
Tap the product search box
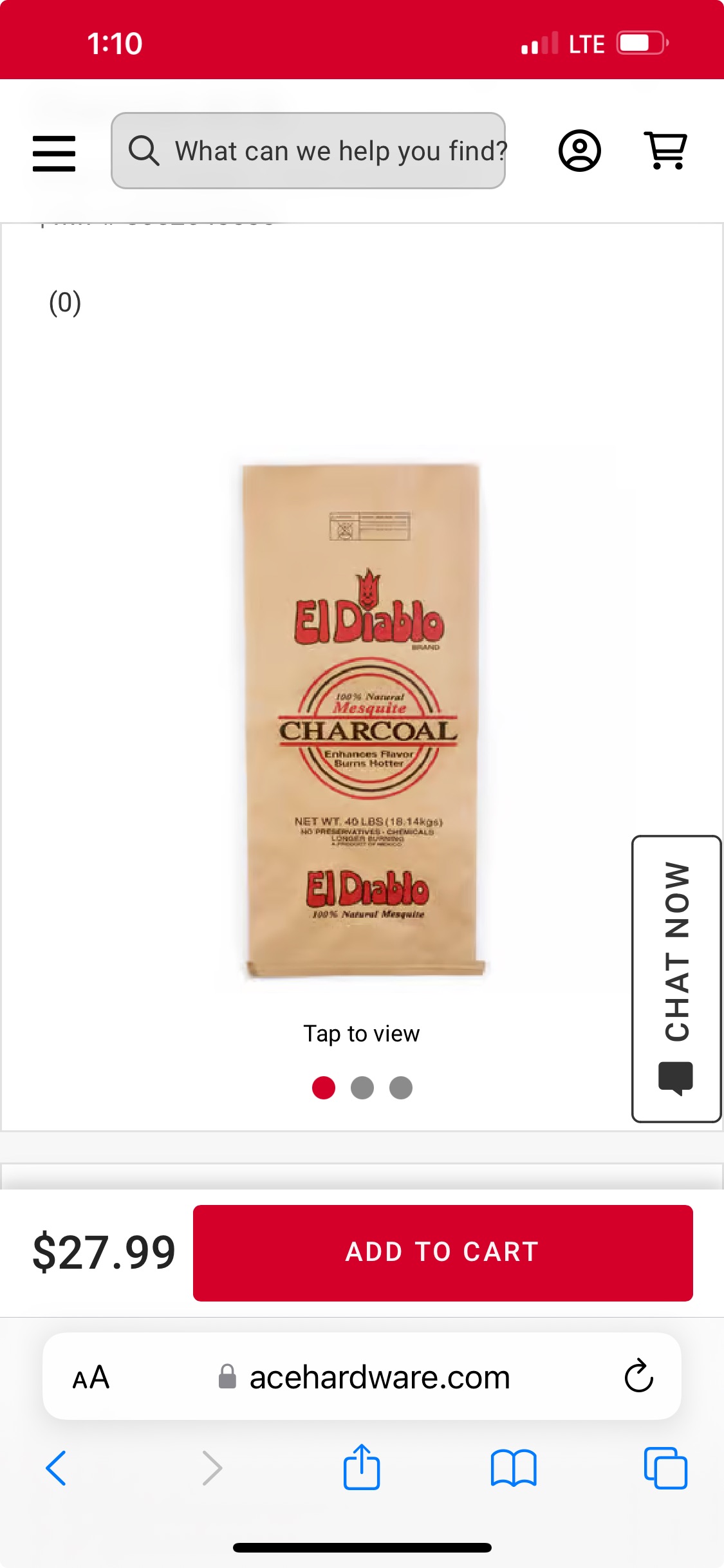(308, 151)
